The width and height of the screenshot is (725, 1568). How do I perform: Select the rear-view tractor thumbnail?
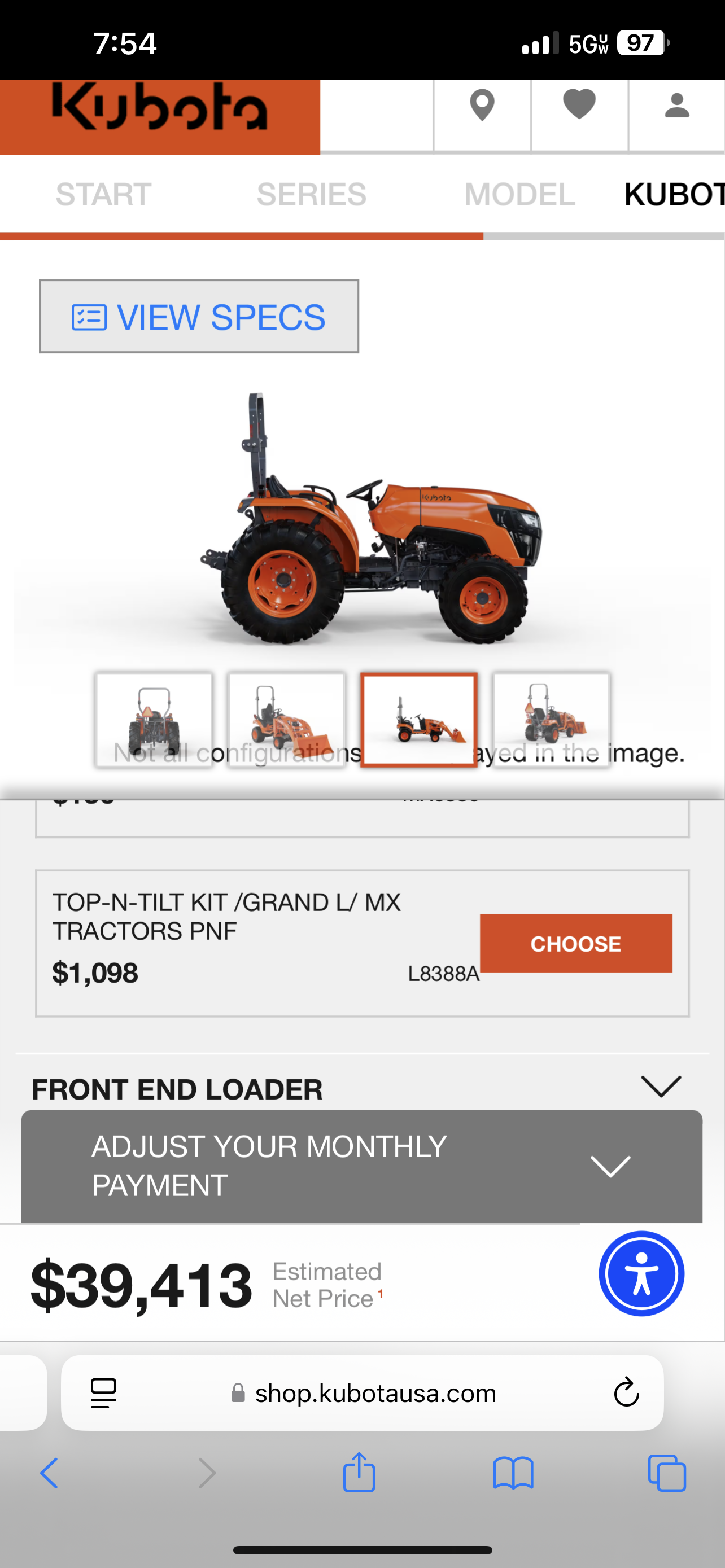154,719
